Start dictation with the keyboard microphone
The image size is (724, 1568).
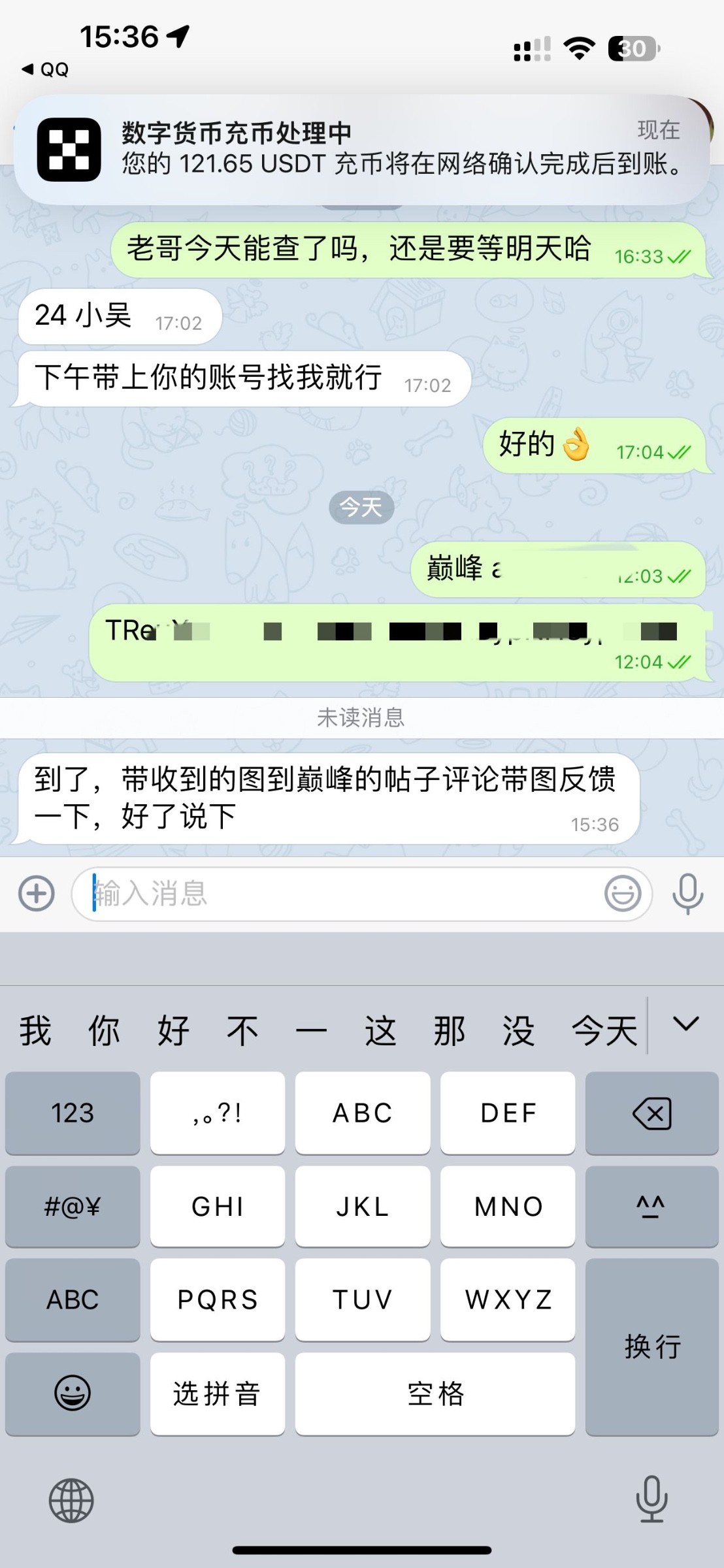point(651,1499)
